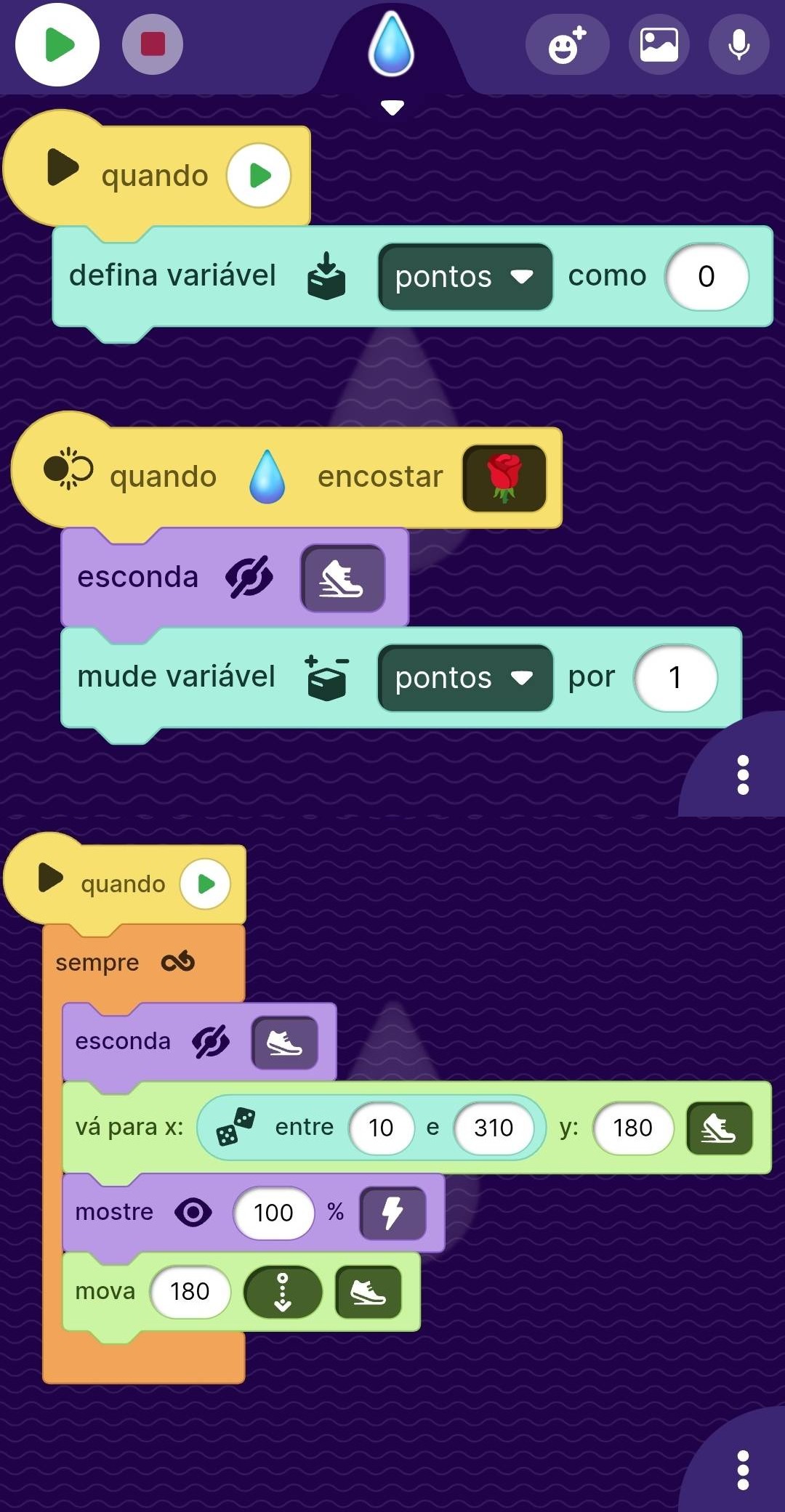
Task: Change the rose picture in the encostar block
Action: [503, 477]
